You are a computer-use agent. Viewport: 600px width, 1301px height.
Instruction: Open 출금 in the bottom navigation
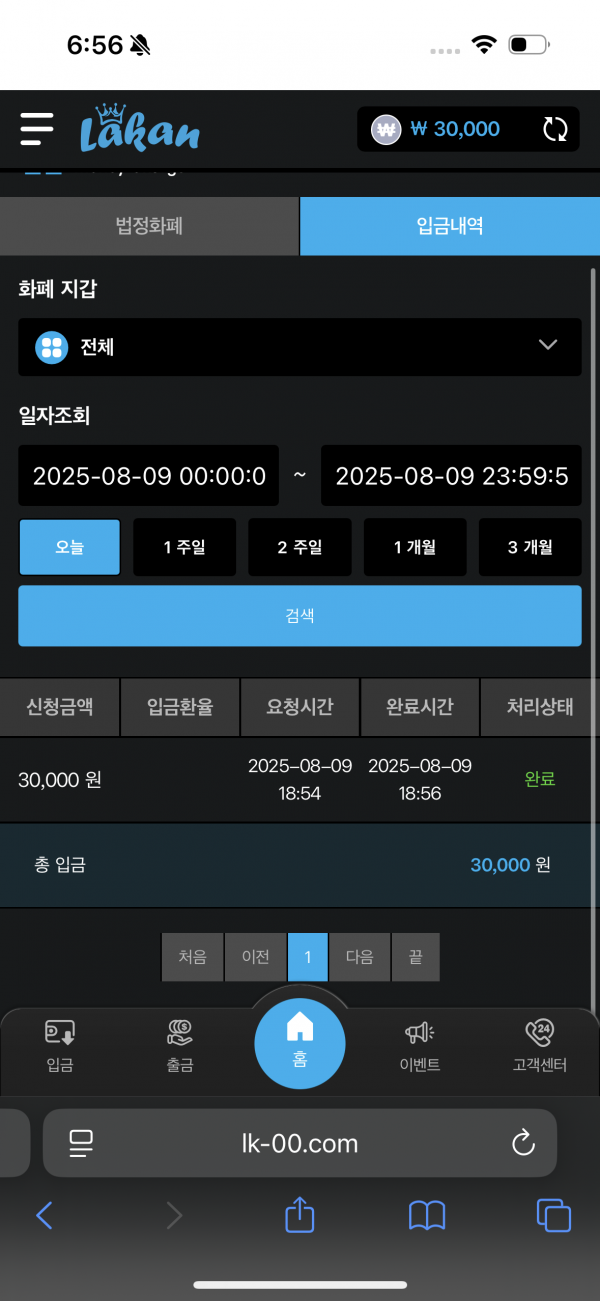[x=180, y=1046]
